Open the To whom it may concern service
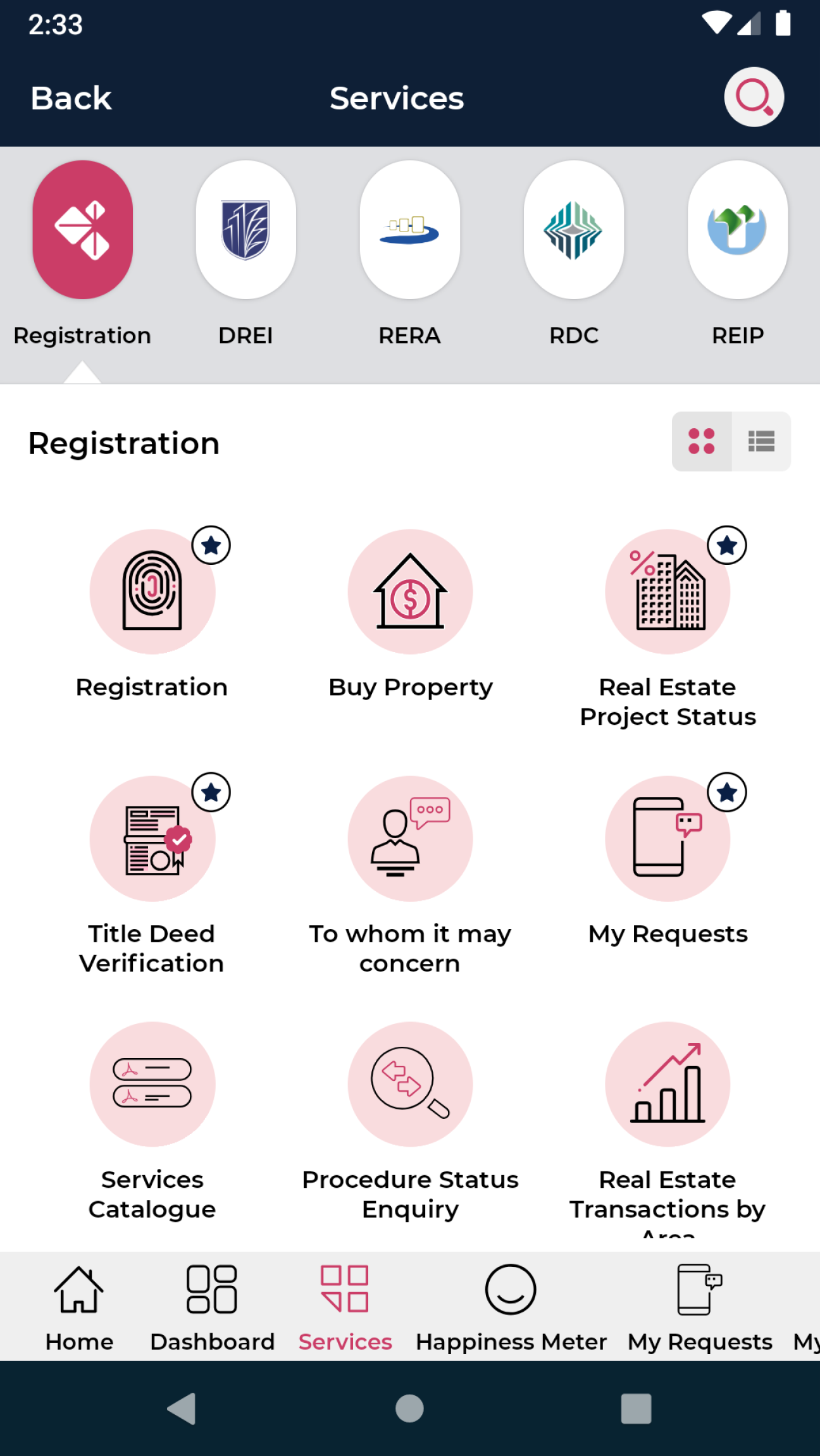Image resolution: width=820 pixels, height=1456 pixels. 410,838
